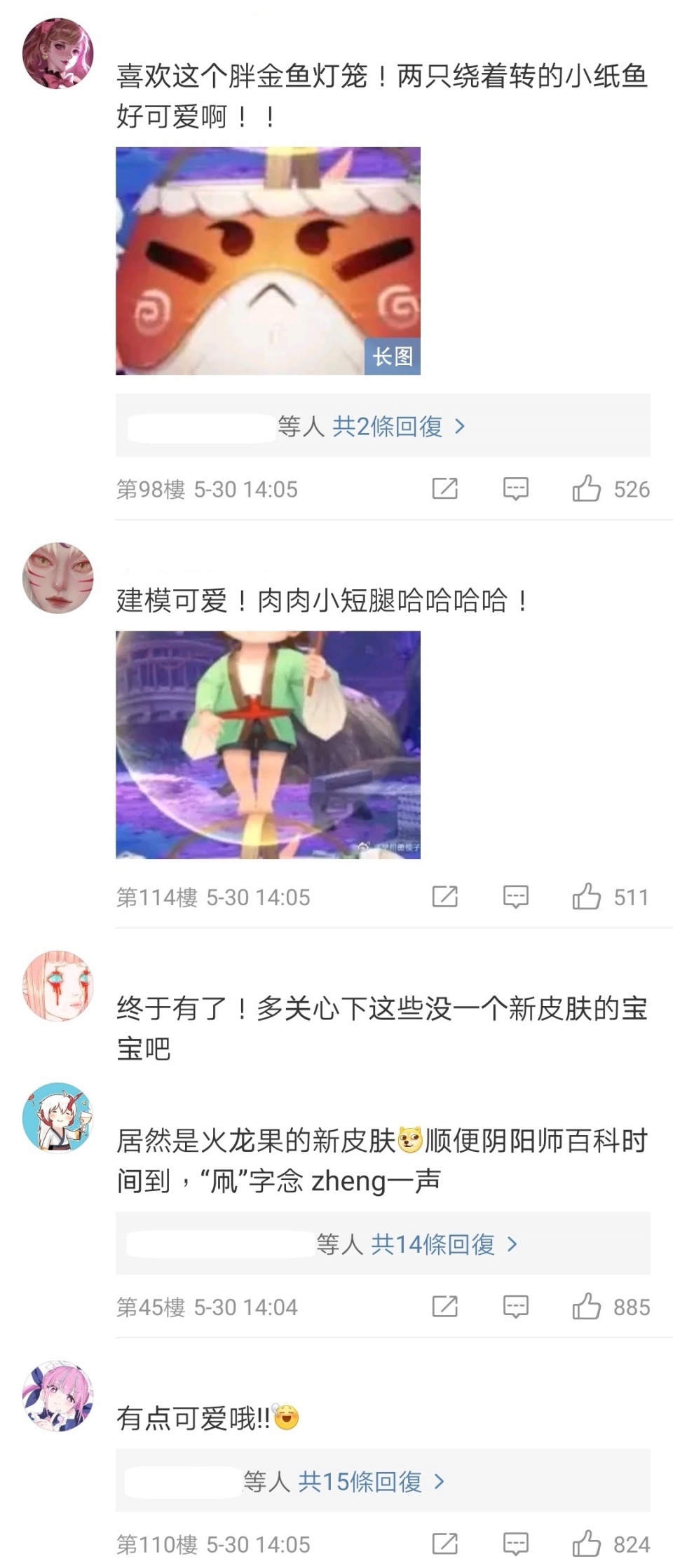Repost the floor 110 comment
The width and height of the screenshot is (673, 1568).
(444, 1544)
